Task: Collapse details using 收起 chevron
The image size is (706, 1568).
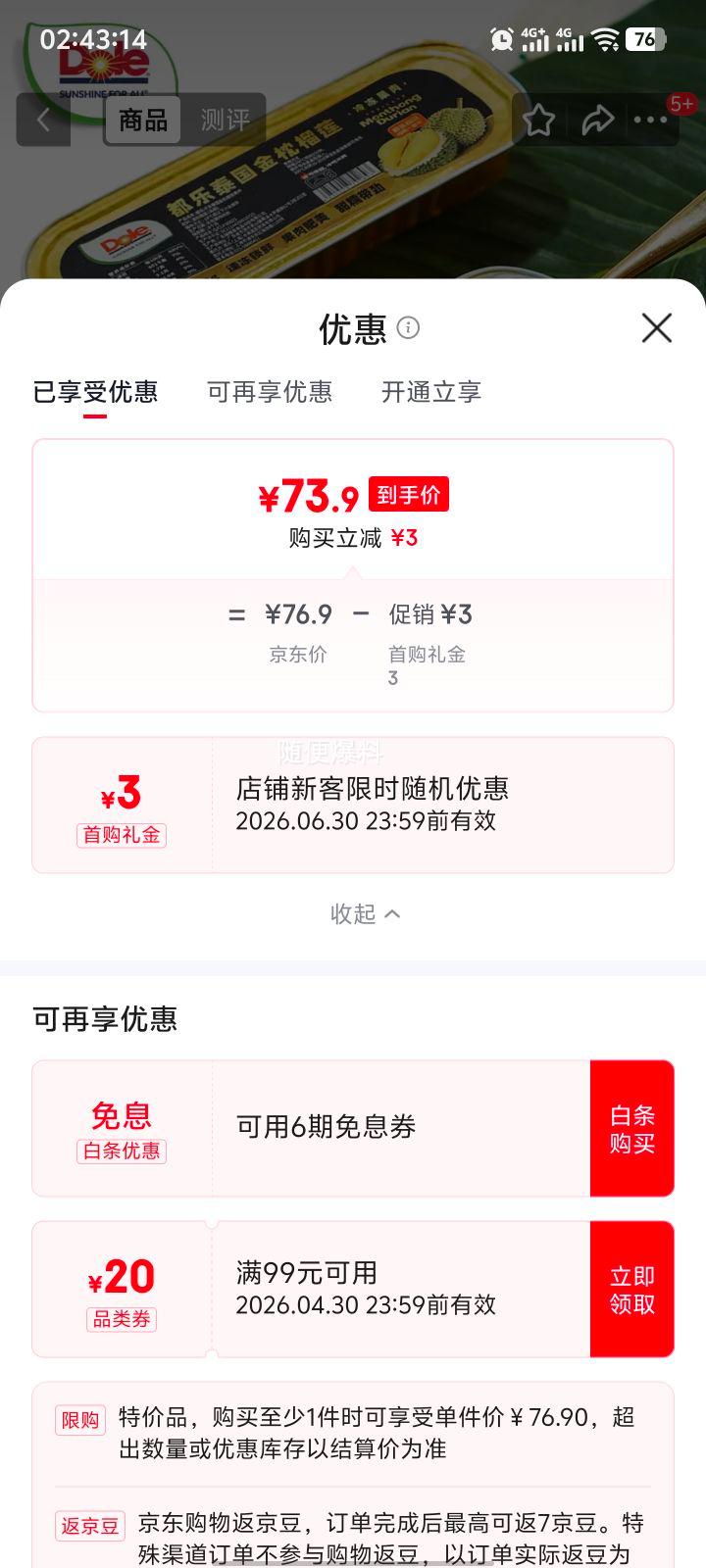Action: coord(367,913)
